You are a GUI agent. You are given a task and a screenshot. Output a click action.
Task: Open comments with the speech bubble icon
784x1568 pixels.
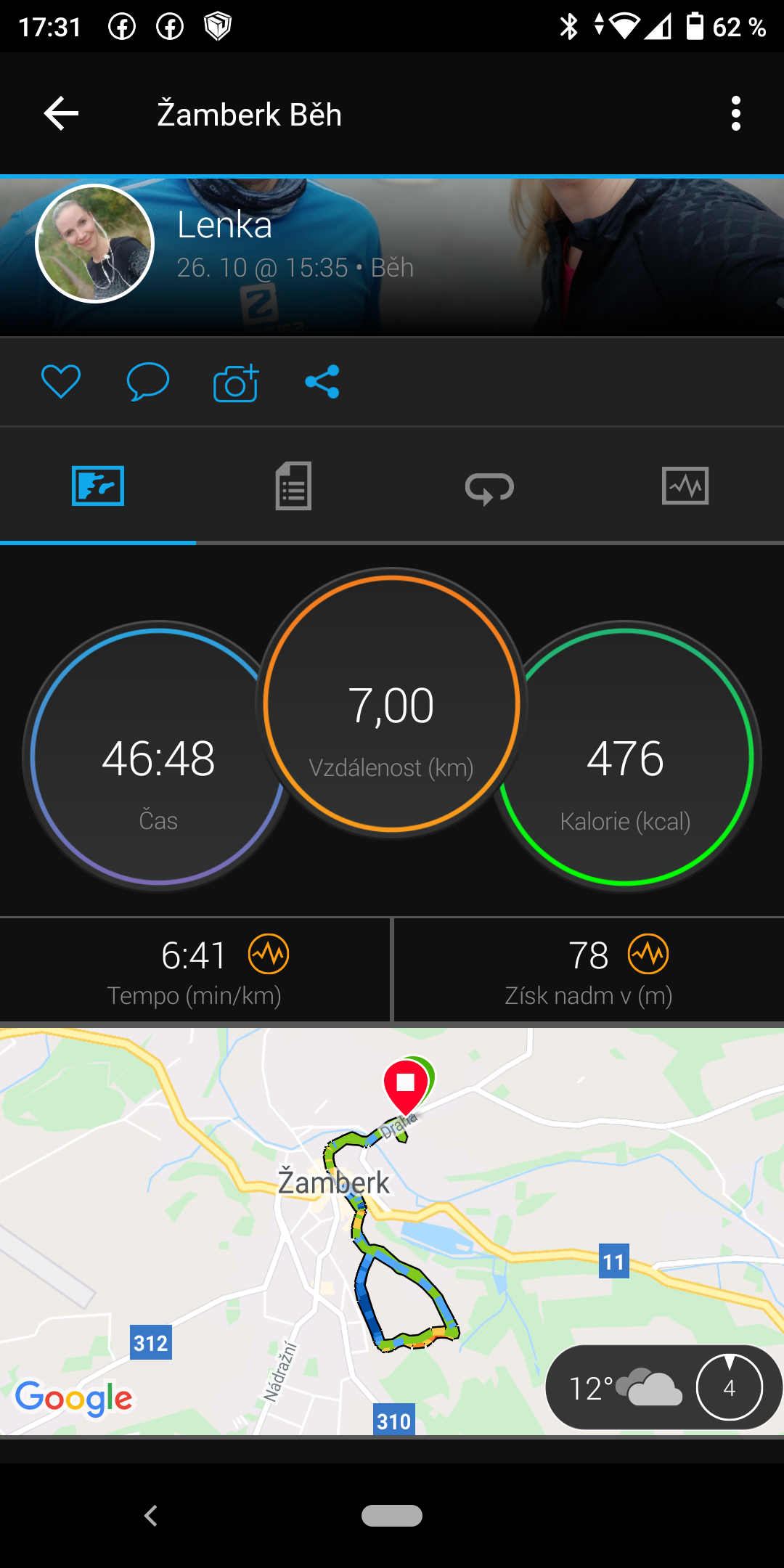coord(148,382)
